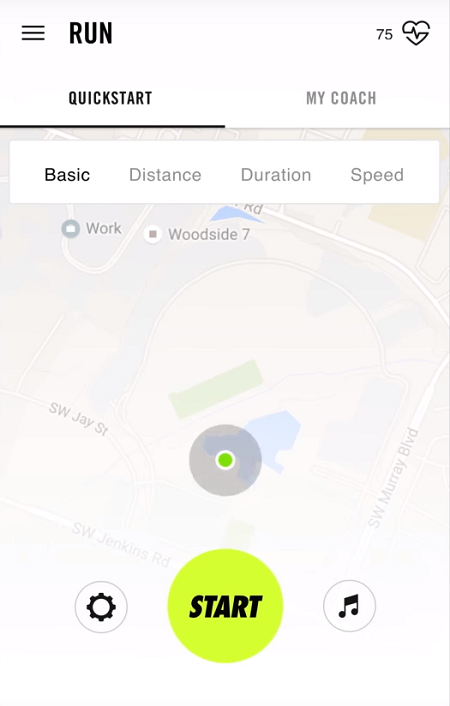
Task: Select the Distance run mode
Action: 165,175
